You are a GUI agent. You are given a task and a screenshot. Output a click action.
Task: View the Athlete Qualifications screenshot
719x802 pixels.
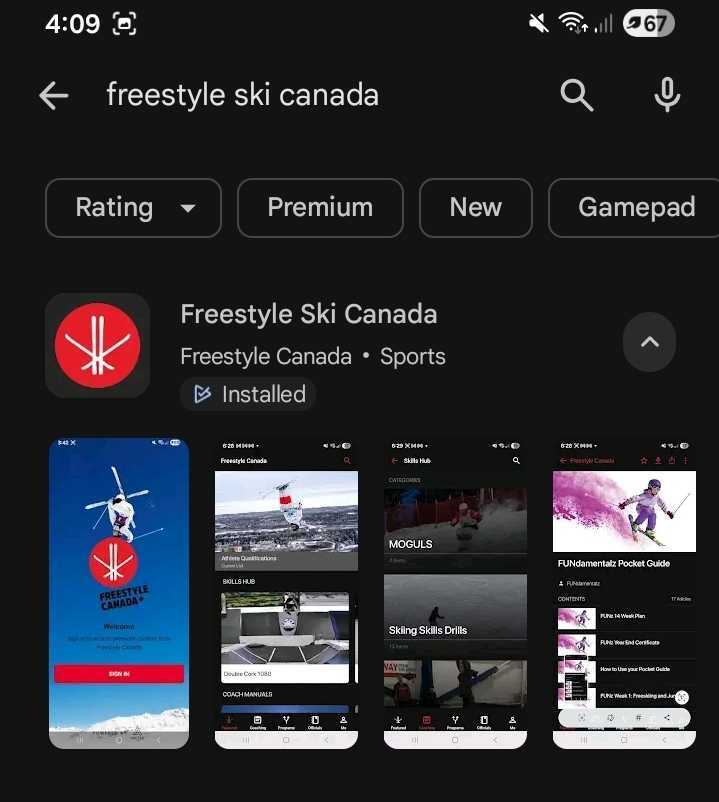286,593
